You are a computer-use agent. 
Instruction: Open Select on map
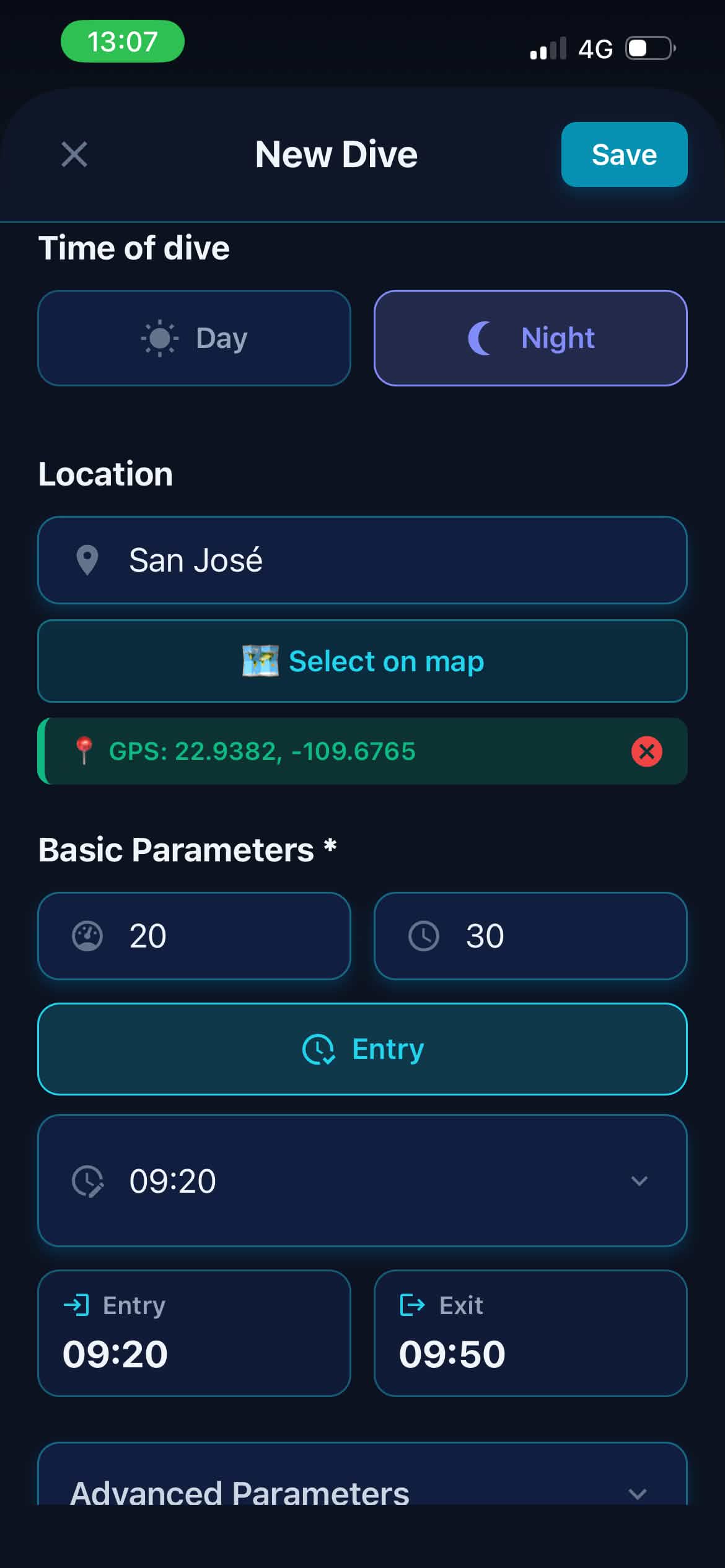(362, 661)
